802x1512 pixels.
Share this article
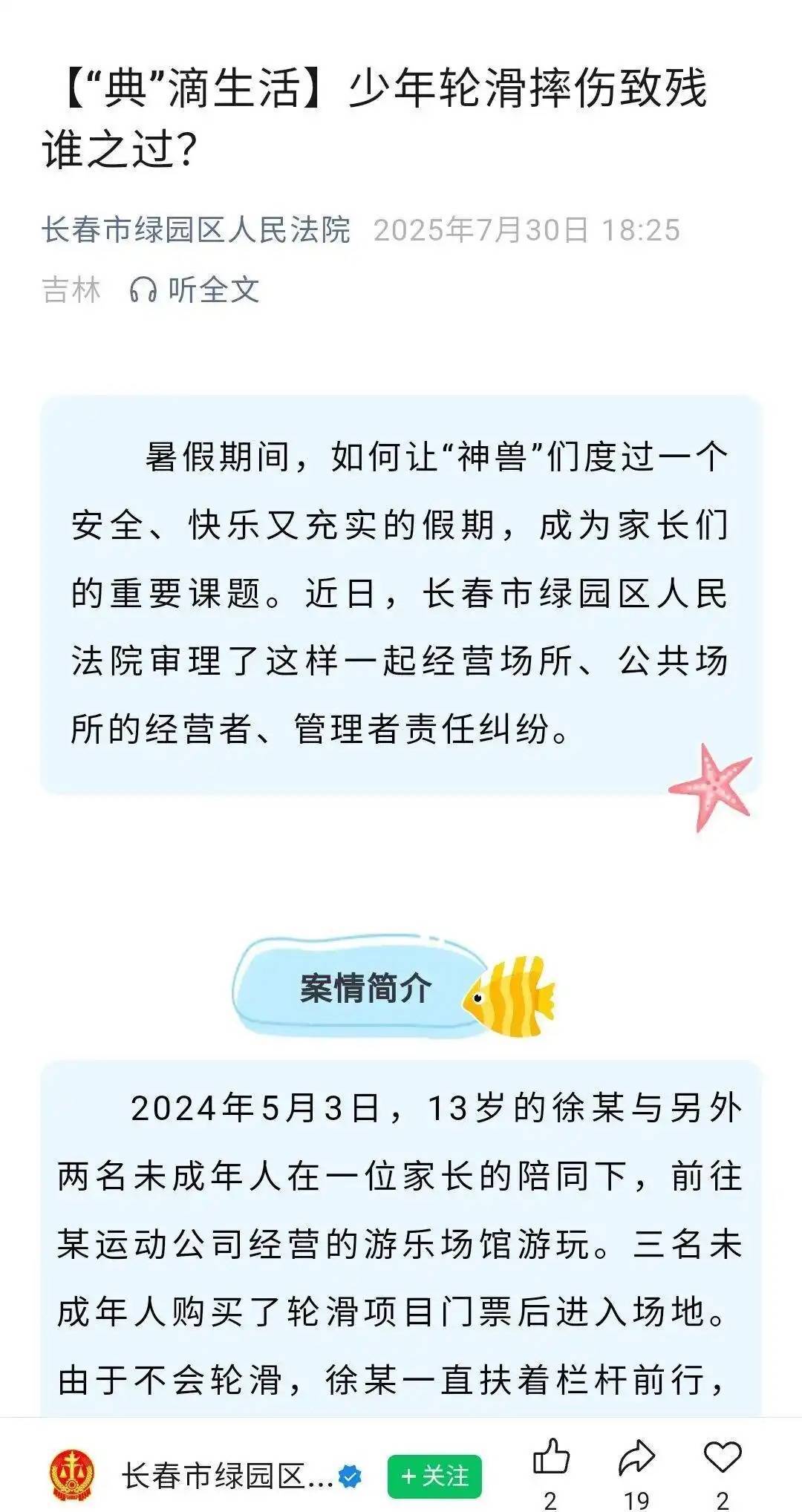tap(637, 1457)
